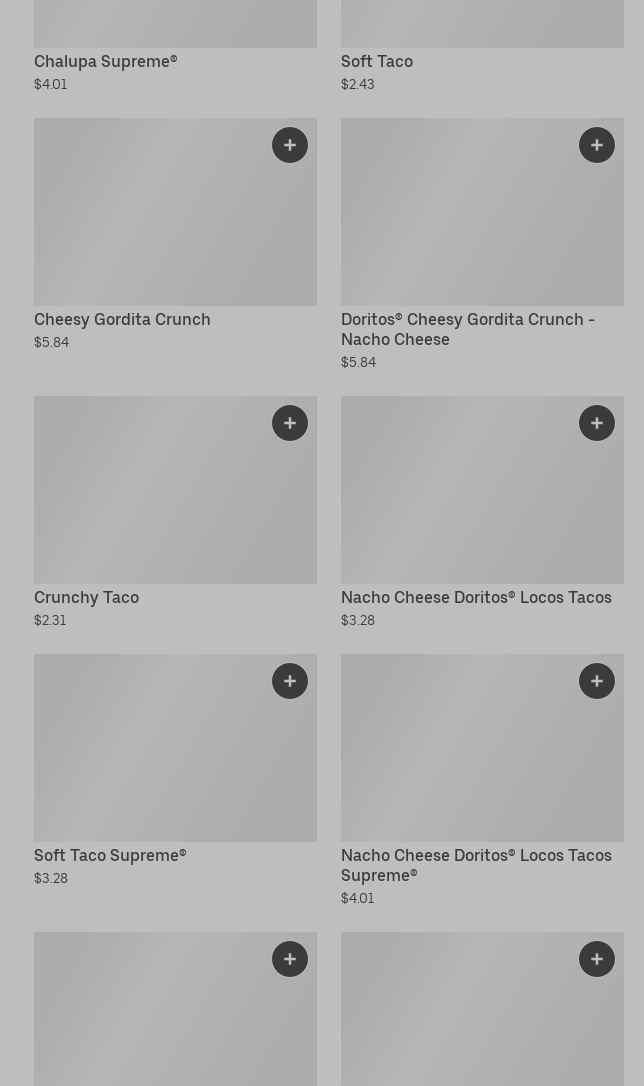This screenshot has height=1086, width=644.
Task: Open the Crunchy Taco item
Action: tap(160, 500)
